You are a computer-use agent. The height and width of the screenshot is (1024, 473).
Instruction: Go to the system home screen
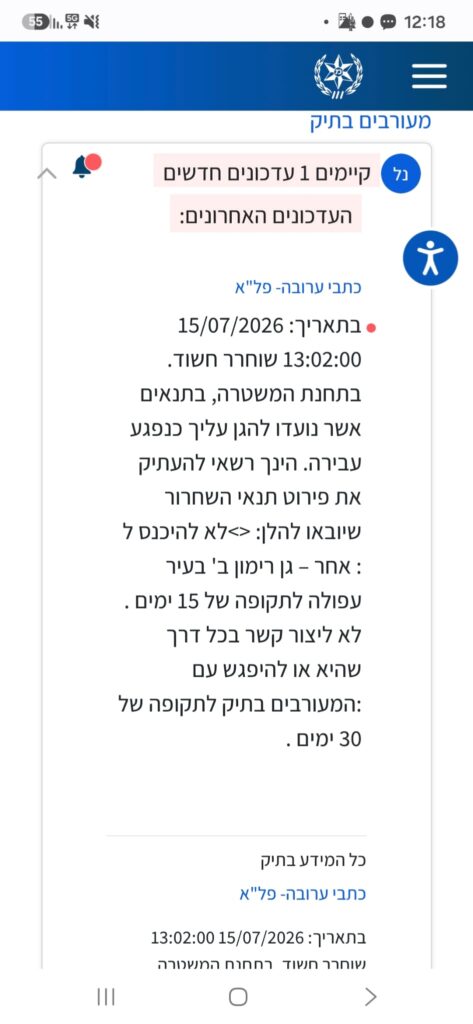pyautogui.click(x=238, y=997)
